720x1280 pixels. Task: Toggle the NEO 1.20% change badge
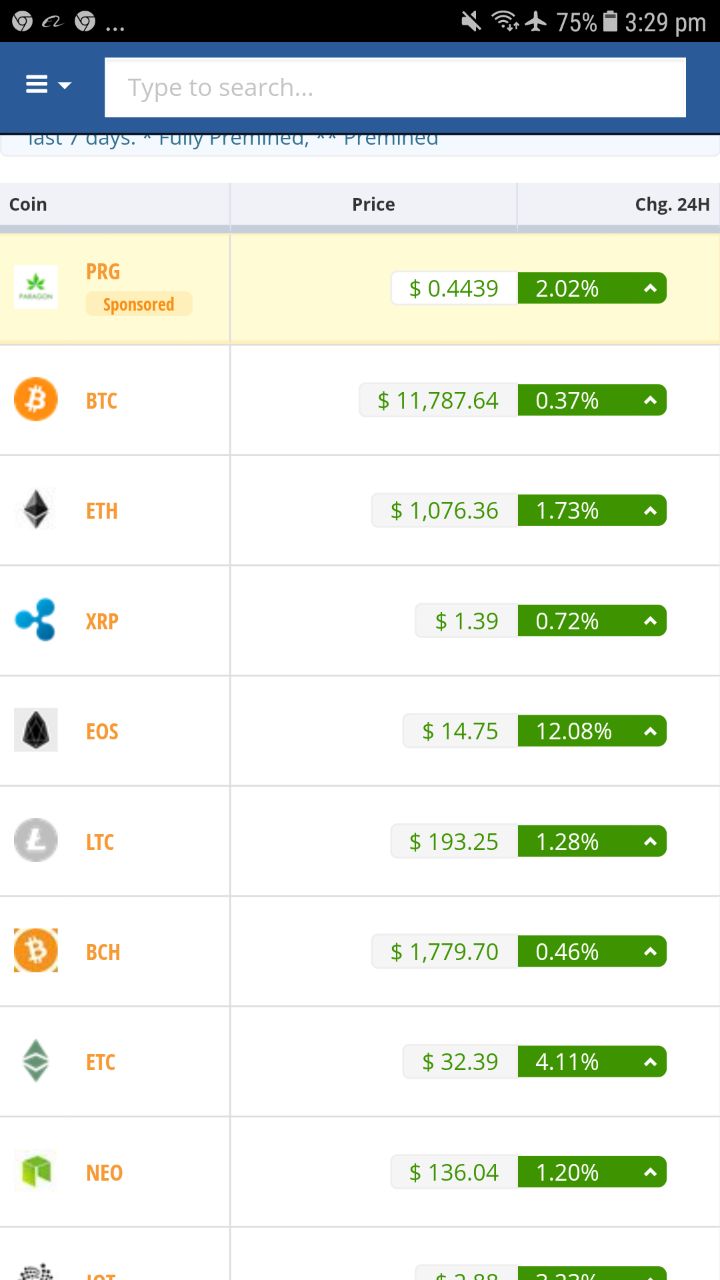point(592,1171)
